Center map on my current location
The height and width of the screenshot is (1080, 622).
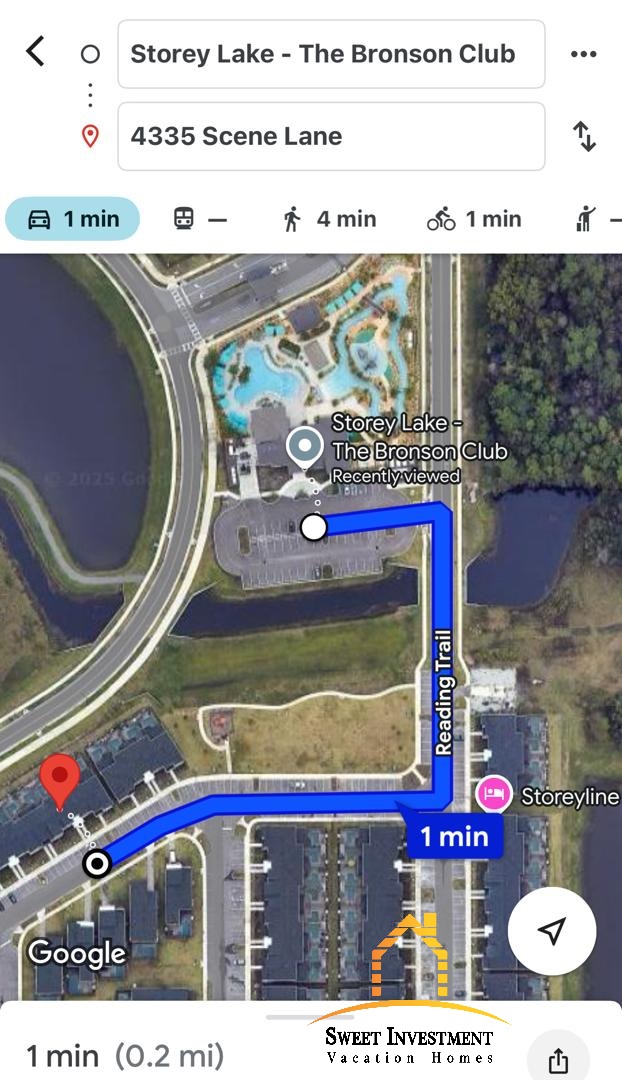(x=552, y=931)
